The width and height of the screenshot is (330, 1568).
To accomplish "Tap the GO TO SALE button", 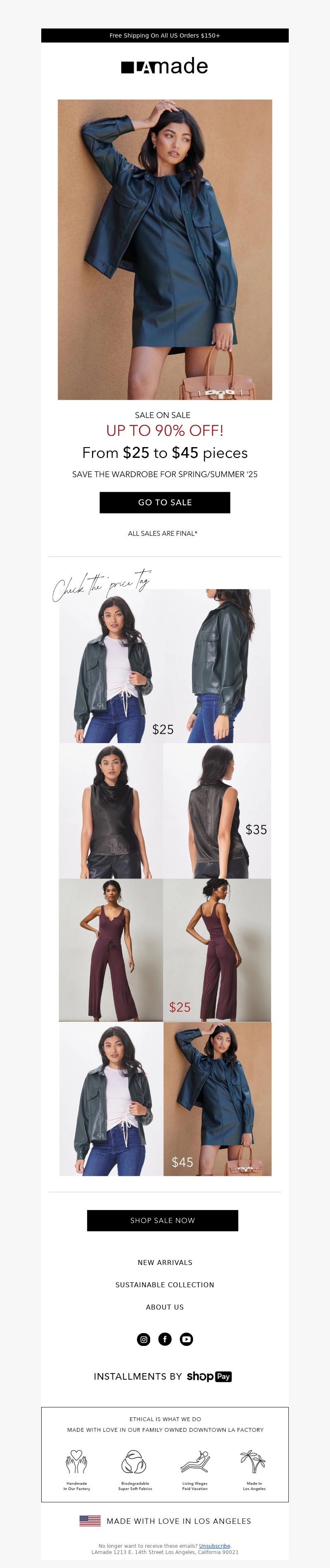I will pos(165,502).
